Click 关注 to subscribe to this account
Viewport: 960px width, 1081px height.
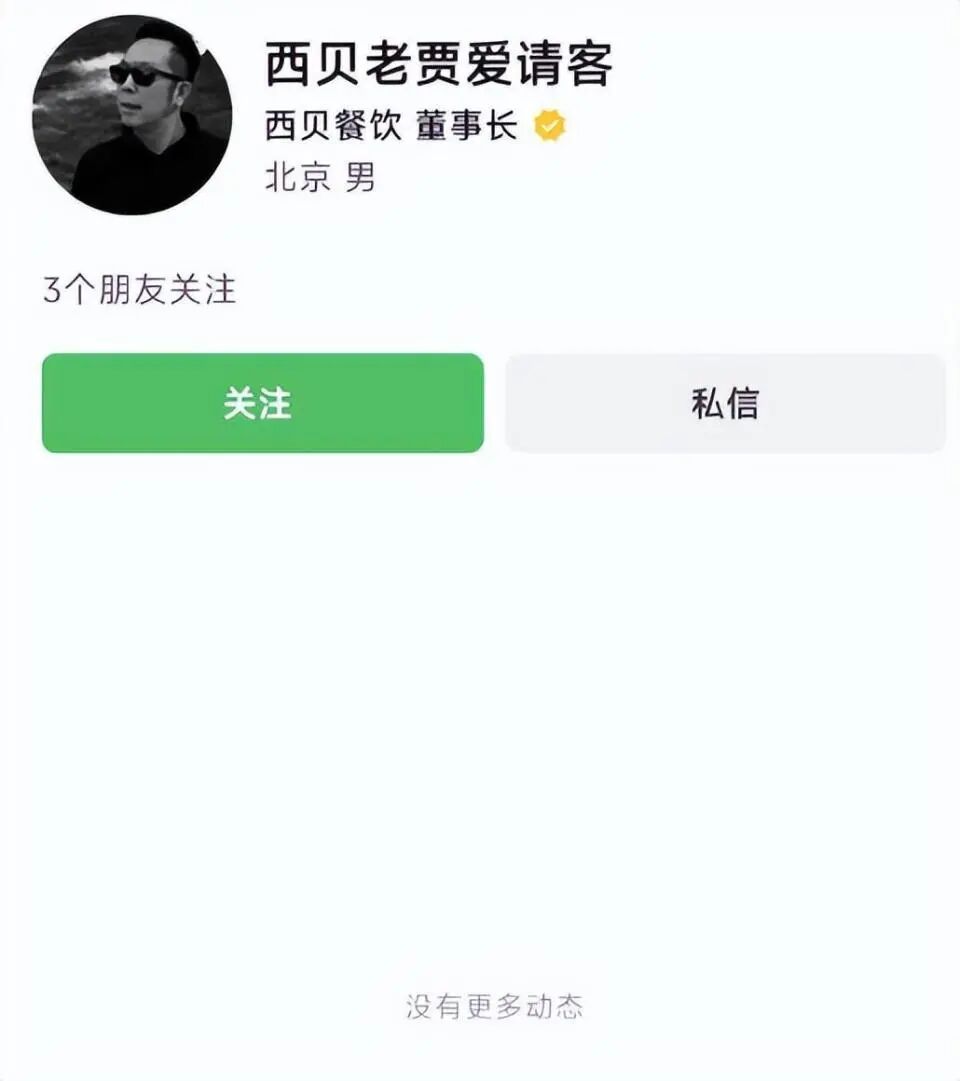coord(262,404)
